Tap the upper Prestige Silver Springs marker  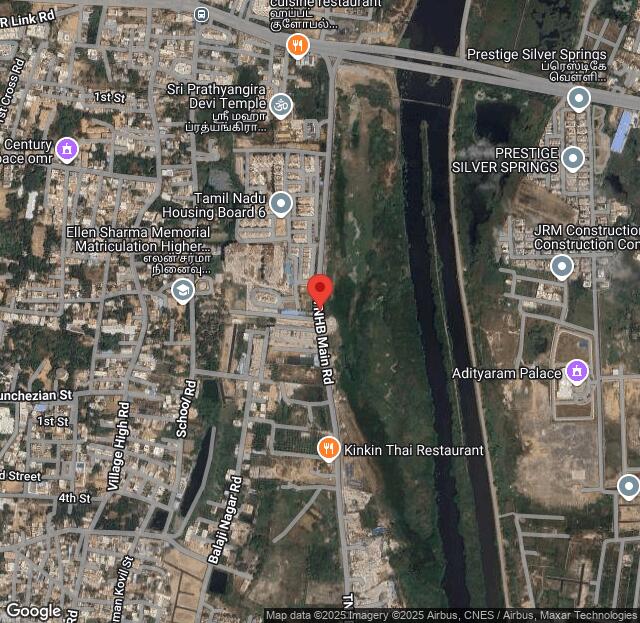pos(578,98)
